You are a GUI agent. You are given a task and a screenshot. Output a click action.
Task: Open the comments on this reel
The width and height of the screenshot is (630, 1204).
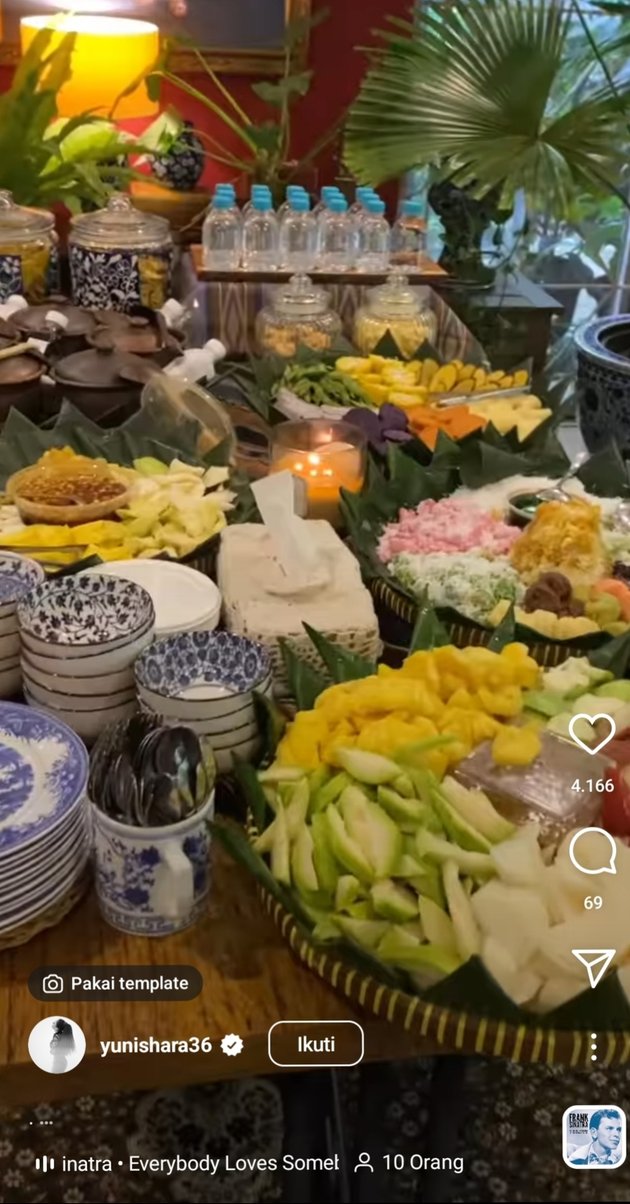(x=592, y=852)
